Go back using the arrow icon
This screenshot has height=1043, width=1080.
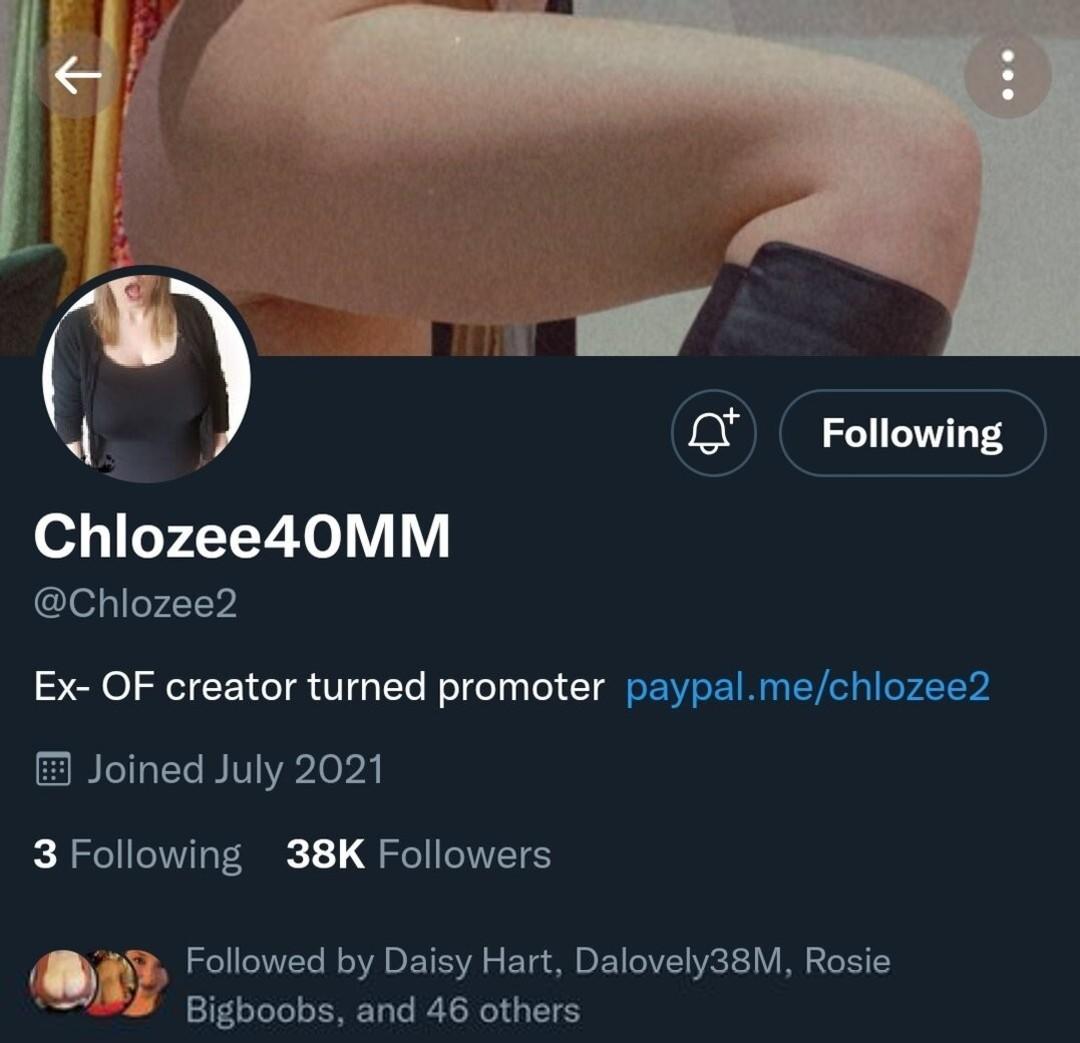point(78,75)
